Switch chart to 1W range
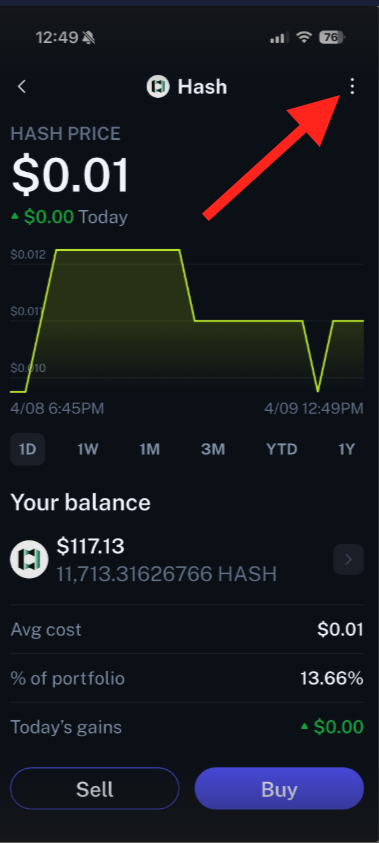This screenshot has width=379, height=843. pyautogui.click(x=88, y=449)
